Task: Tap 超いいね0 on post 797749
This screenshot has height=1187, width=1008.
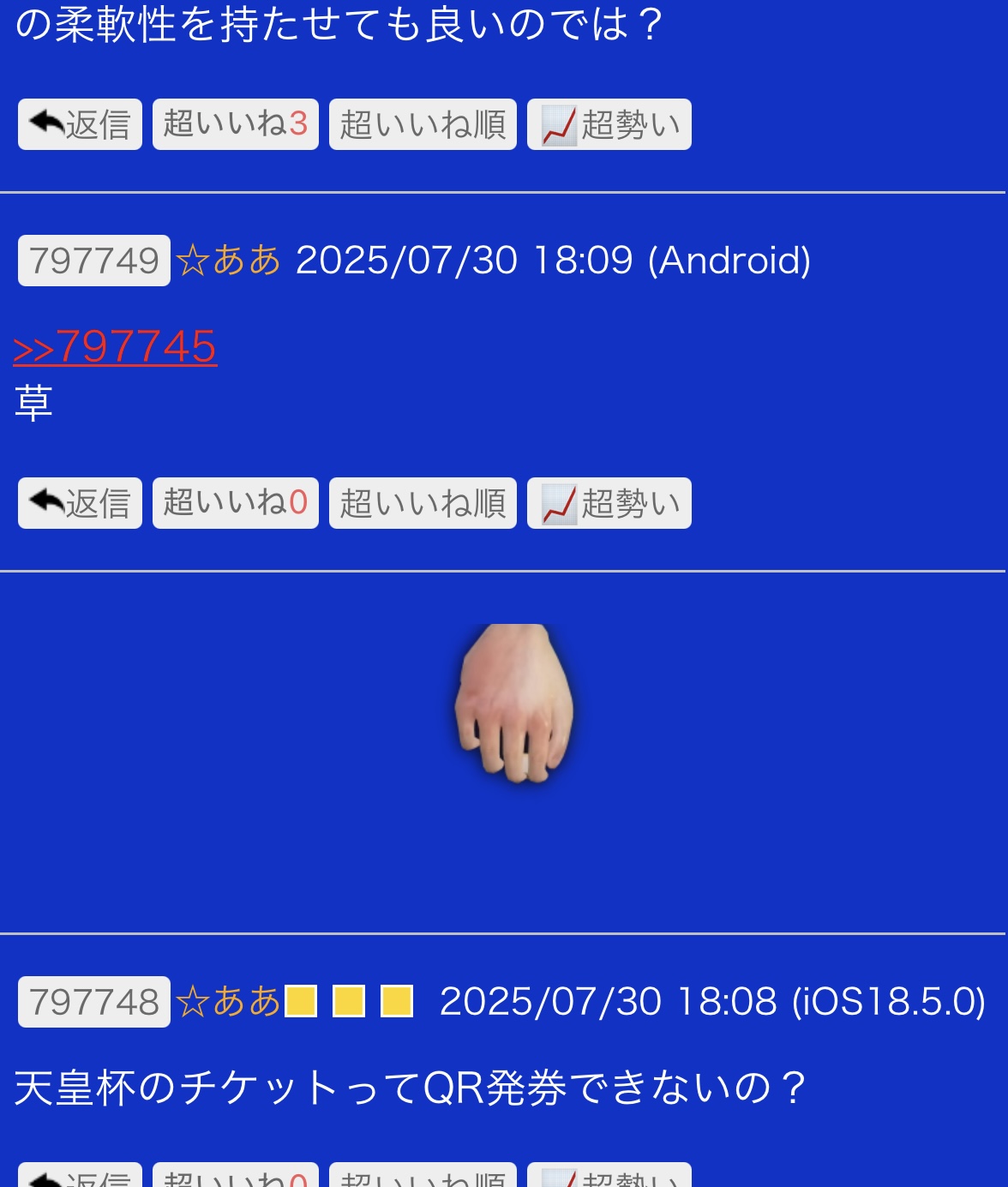Action: pyautogui.click(x=235, y=503)
